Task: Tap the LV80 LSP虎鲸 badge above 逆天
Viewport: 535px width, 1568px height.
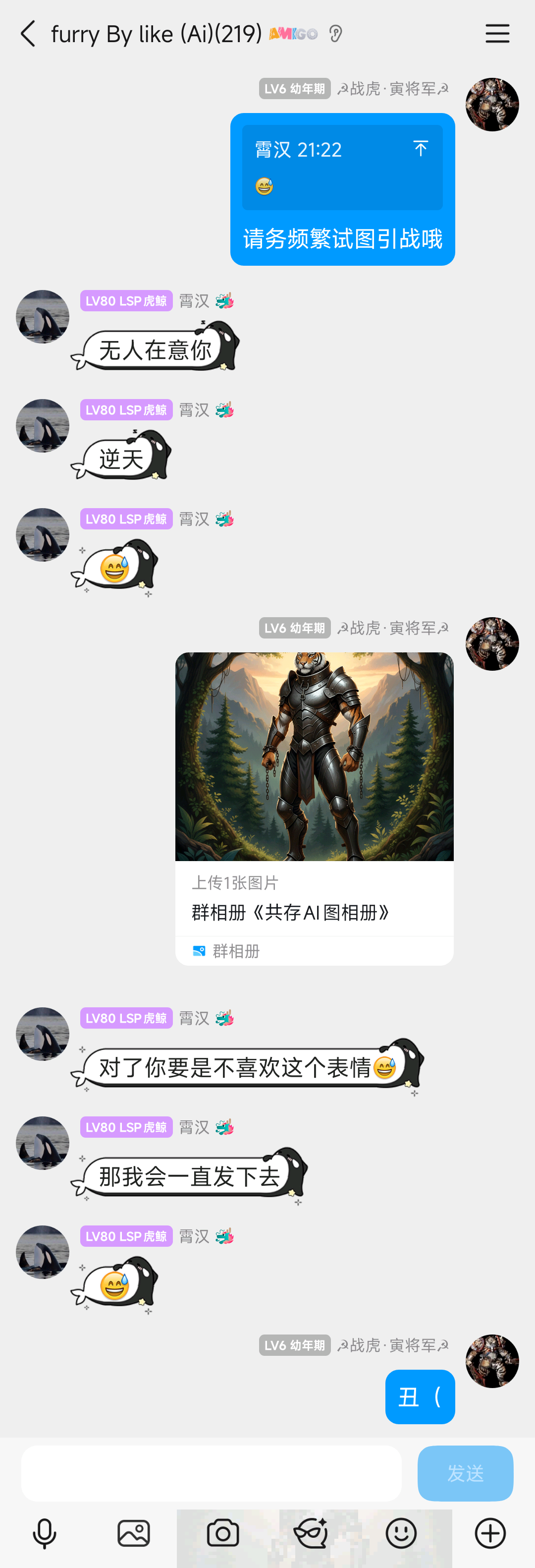Action: tap(126, 410)
